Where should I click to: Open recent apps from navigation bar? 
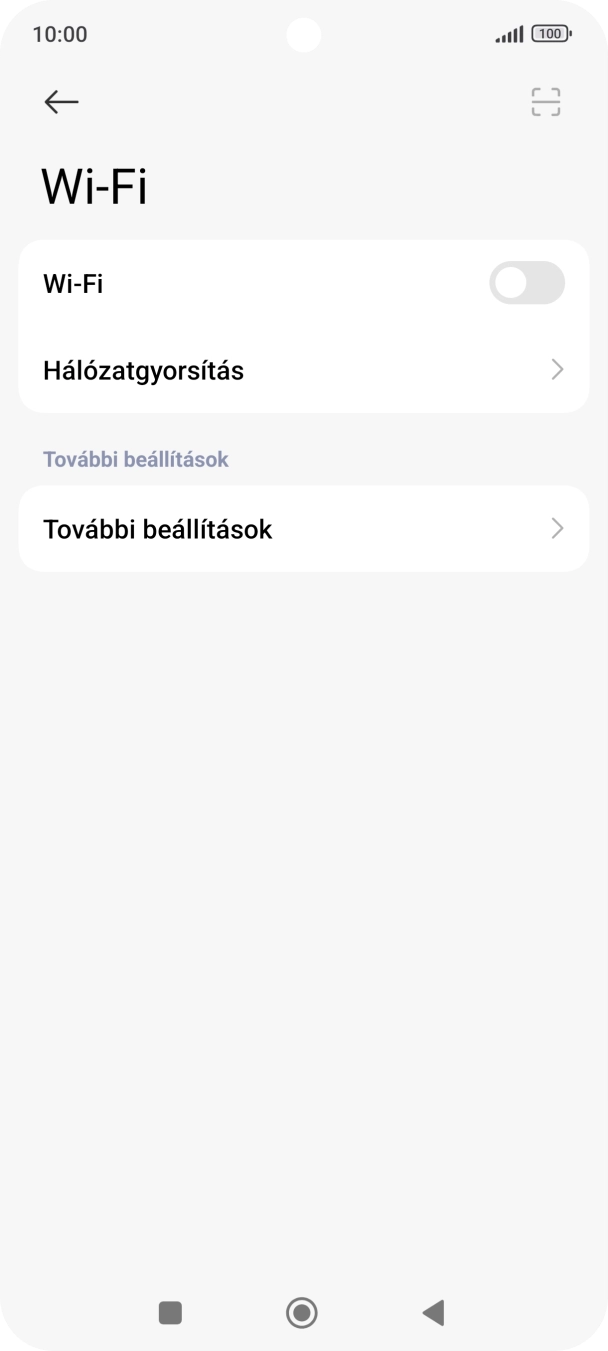[170, 1312]
